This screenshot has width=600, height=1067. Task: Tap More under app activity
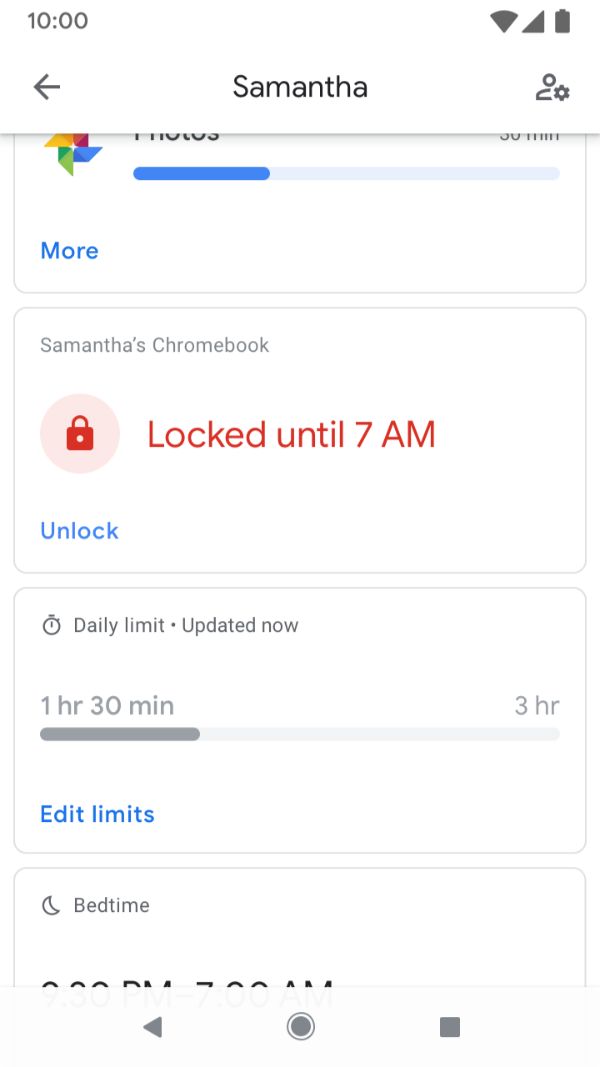(69, 250)
